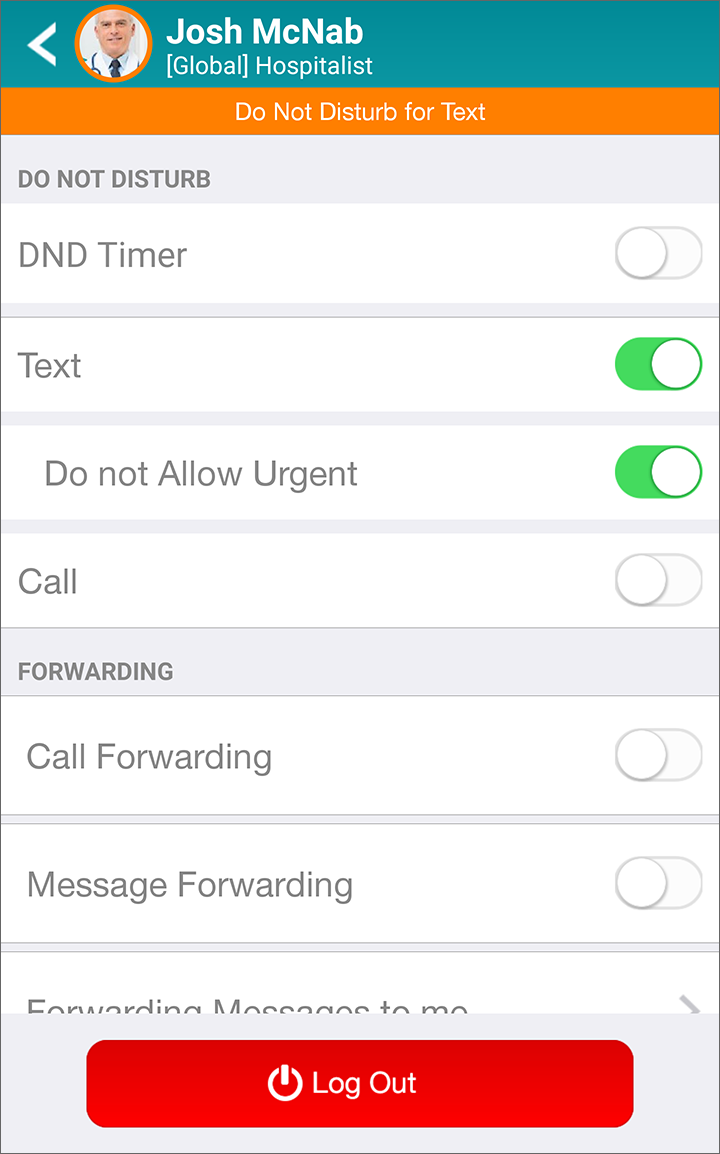Enable the DND Timer switch
Image resolution: width=720 pixels, height=1154 pixels.
(658, 253)
